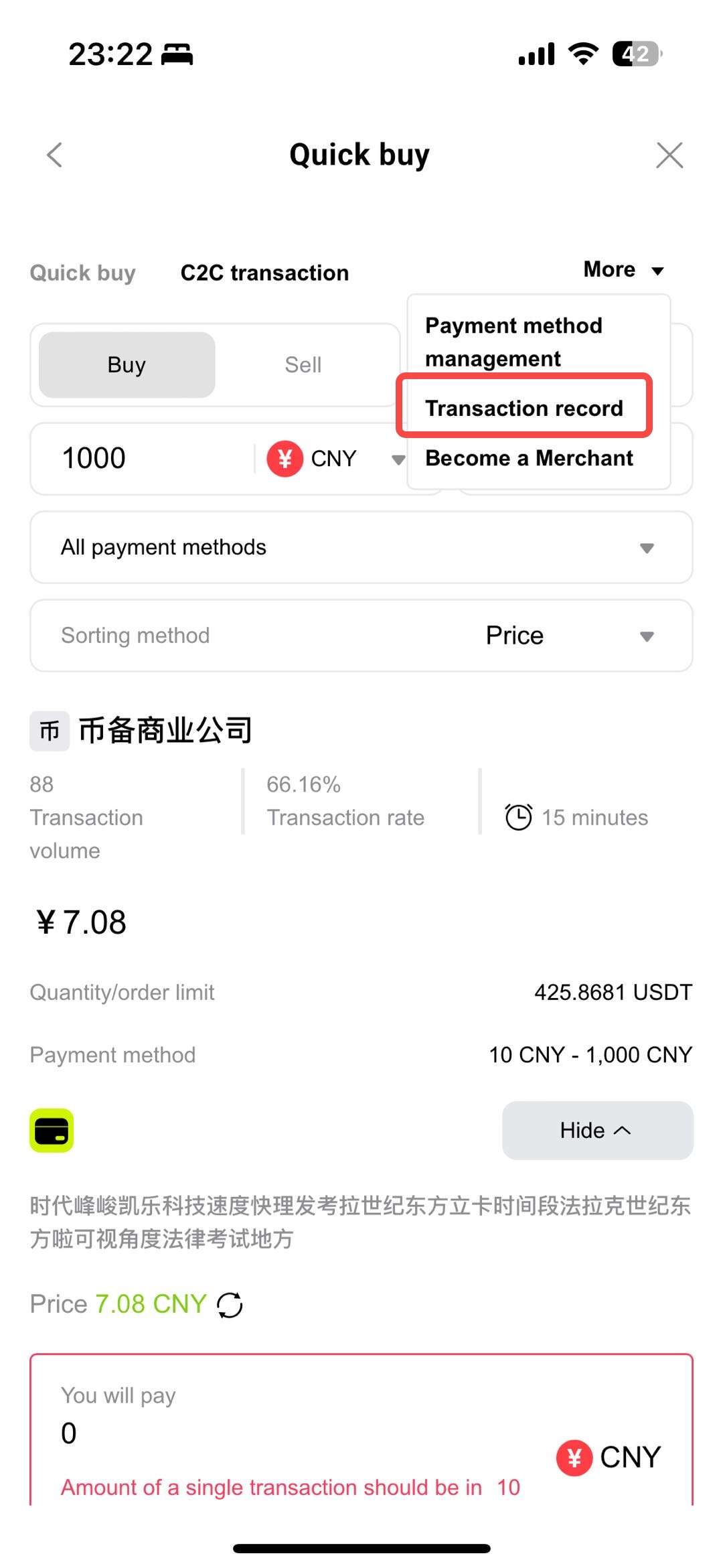Select the C2C transaction tab
Viewport: 723px width, 1568px height.
264,273
